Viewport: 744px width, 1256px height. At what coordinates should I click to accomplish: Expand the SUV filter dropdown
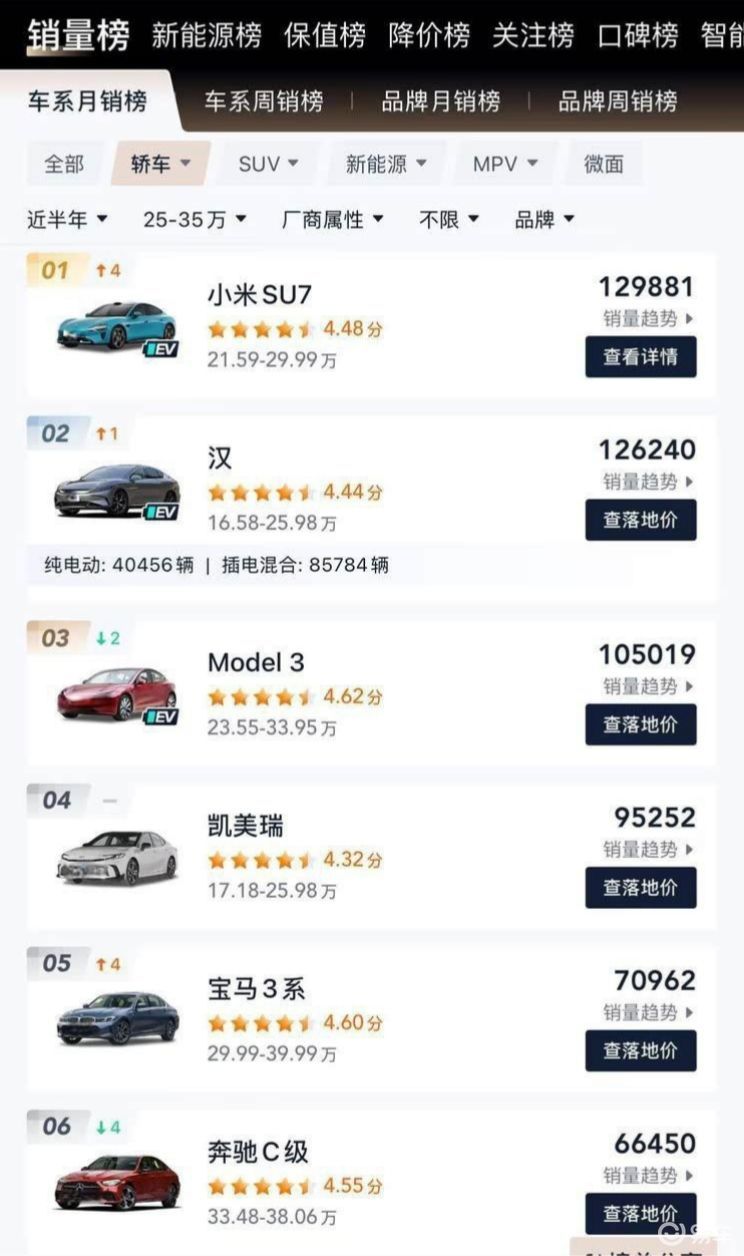point(268,164)
